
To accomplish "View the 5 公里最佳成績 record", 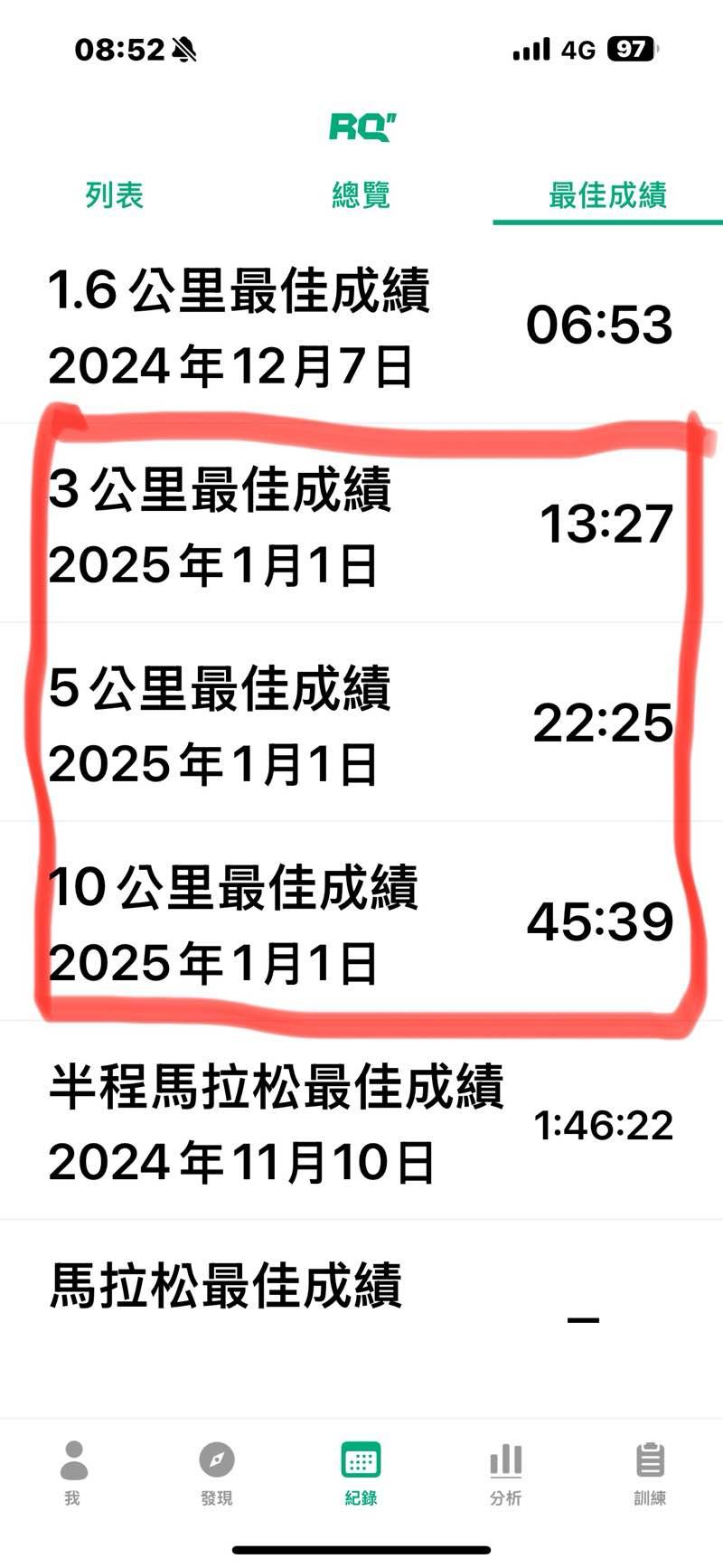I will [x=361, y=725].
